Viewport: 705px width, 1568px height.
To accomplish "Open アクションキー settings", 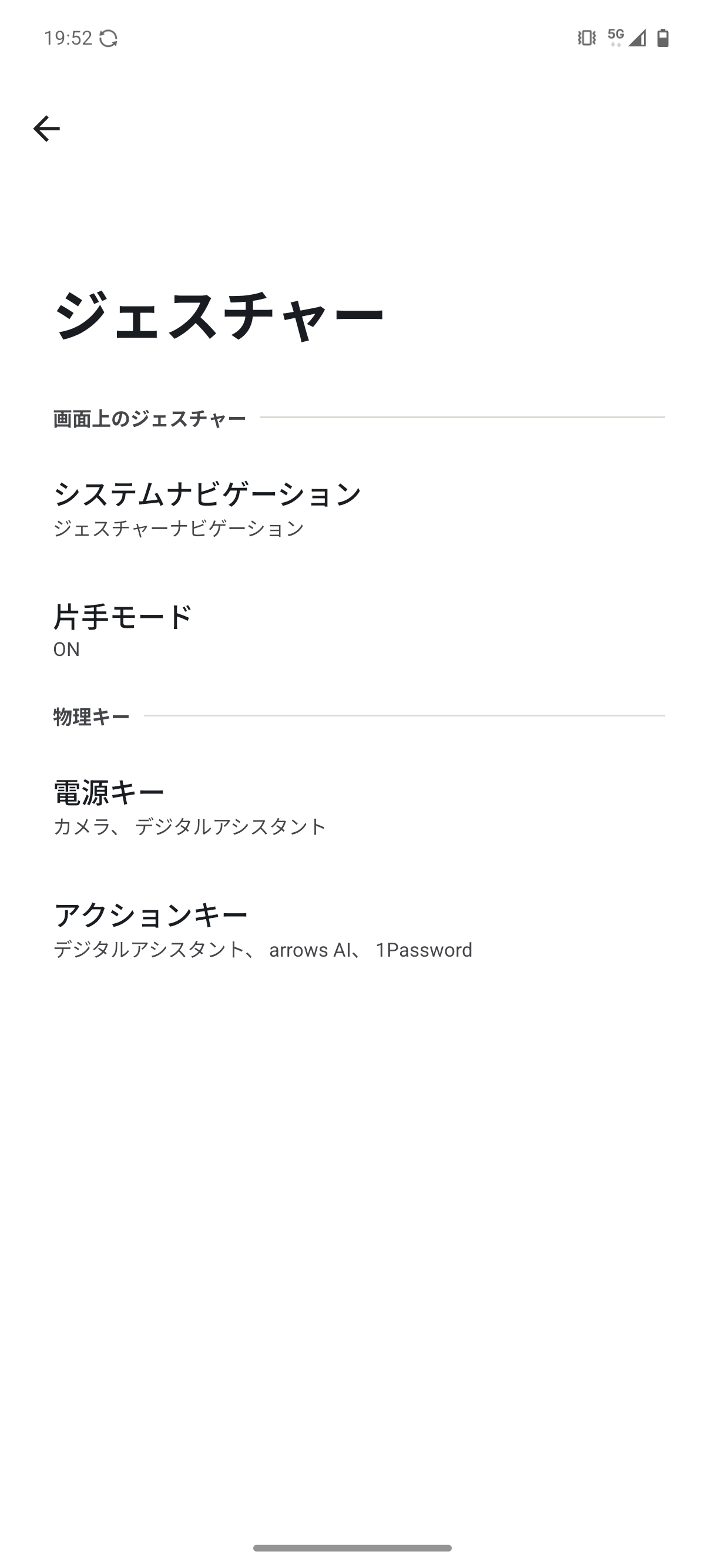I will (x=352, y=930).
